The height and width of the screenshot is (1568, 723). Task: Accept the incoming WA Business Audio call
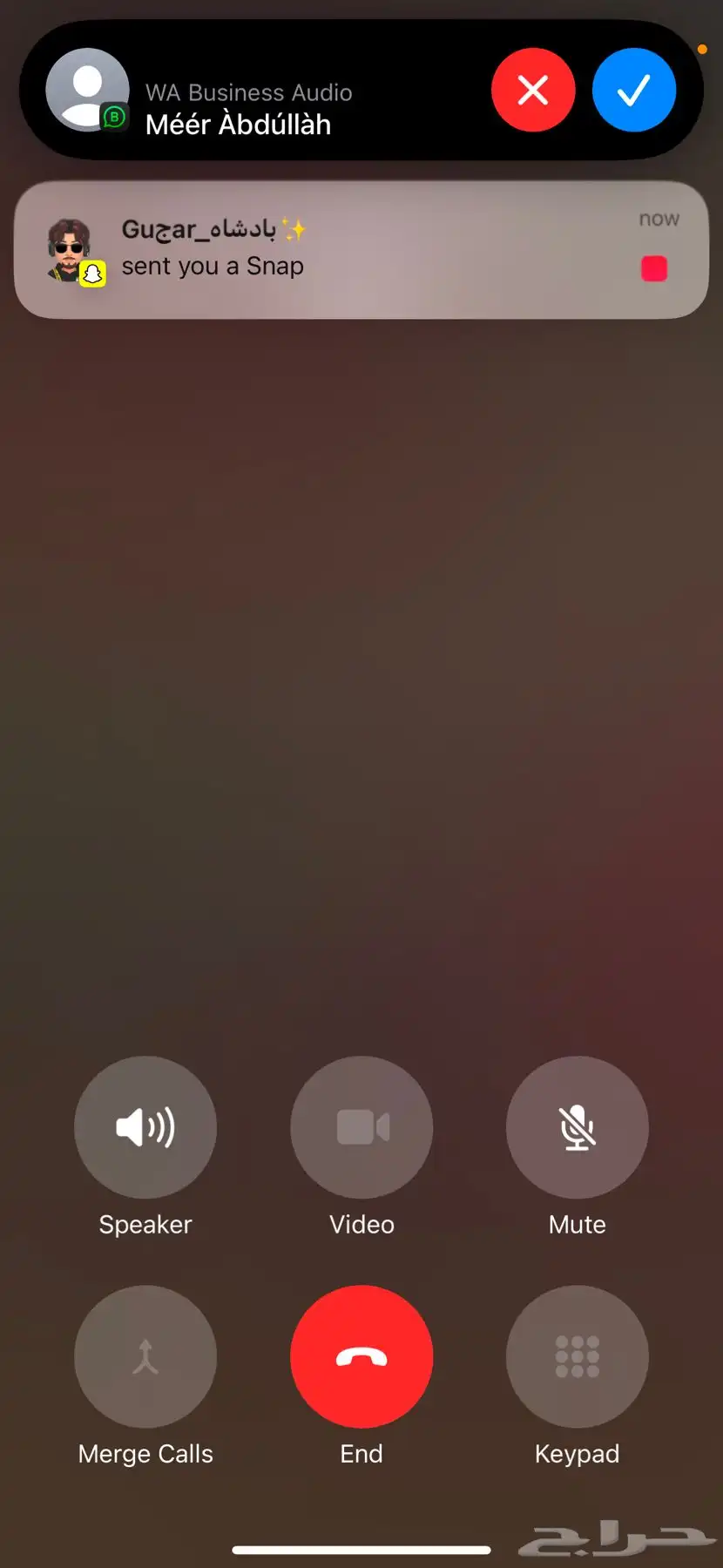click(x=634, y=90)
